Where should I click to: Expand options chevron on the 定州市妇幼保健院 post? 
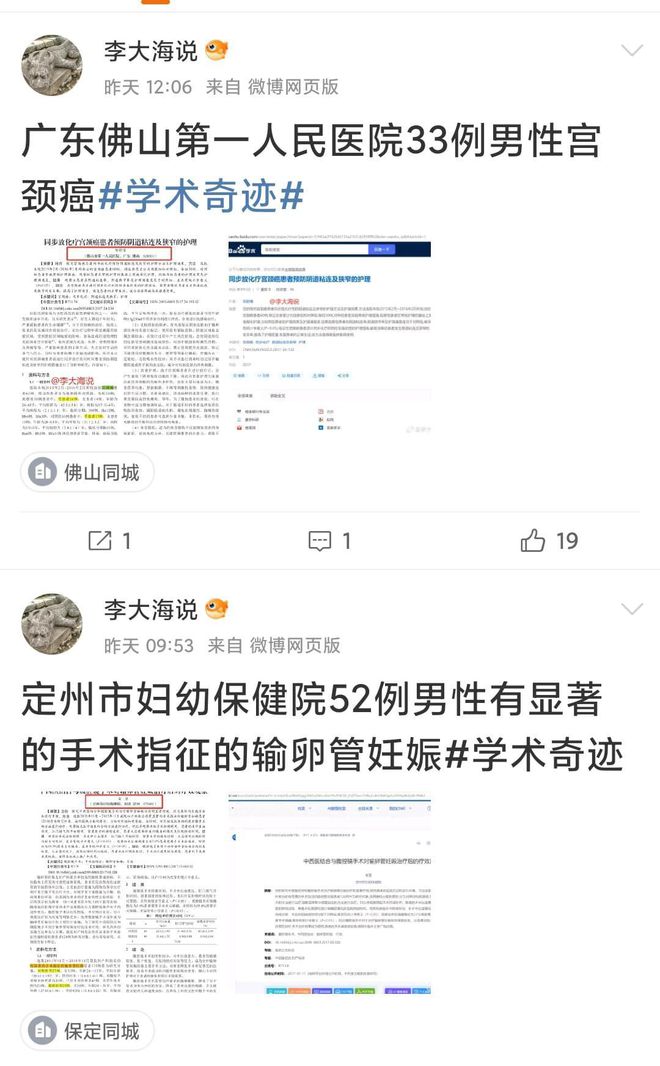coord(632,608)
